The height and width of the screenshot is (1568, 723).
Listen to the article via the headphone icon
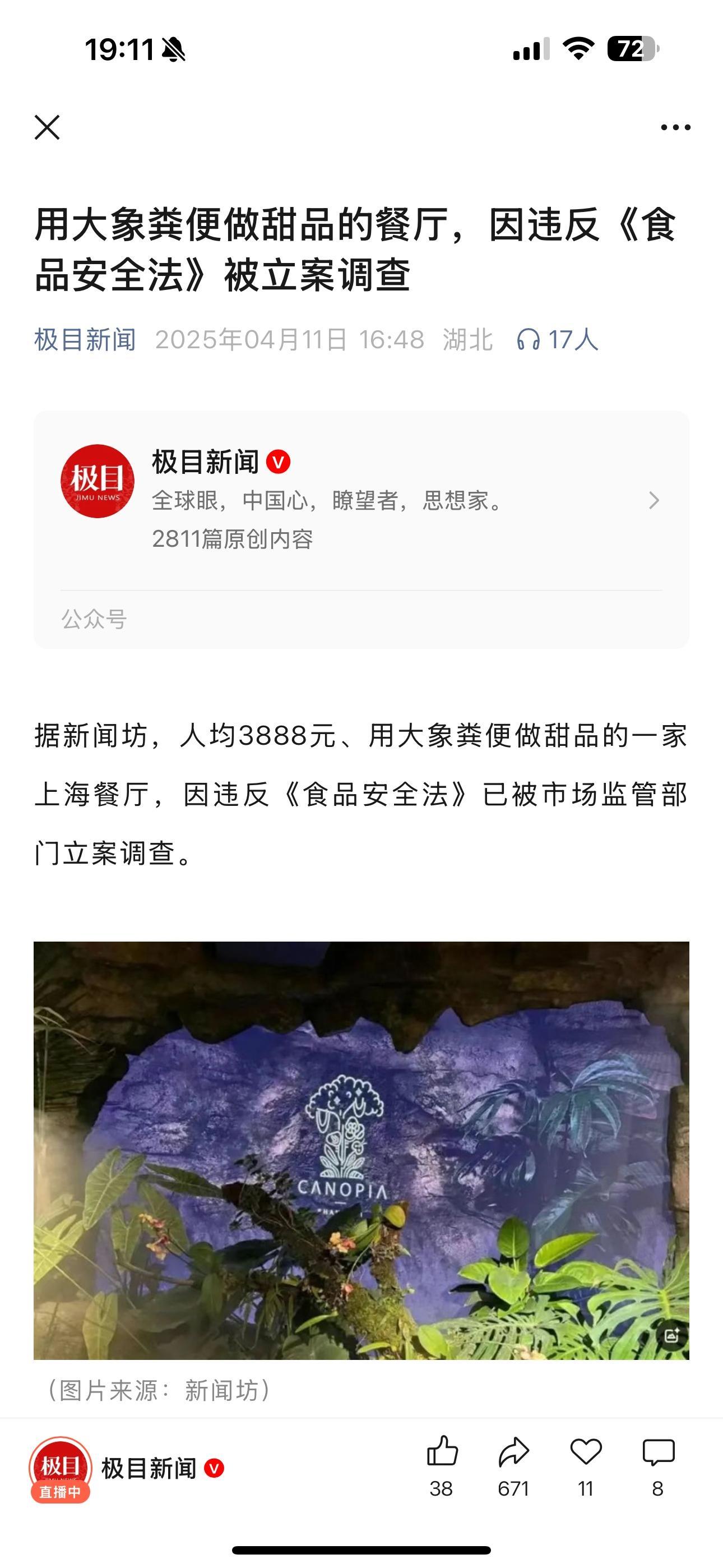(529, 340)
